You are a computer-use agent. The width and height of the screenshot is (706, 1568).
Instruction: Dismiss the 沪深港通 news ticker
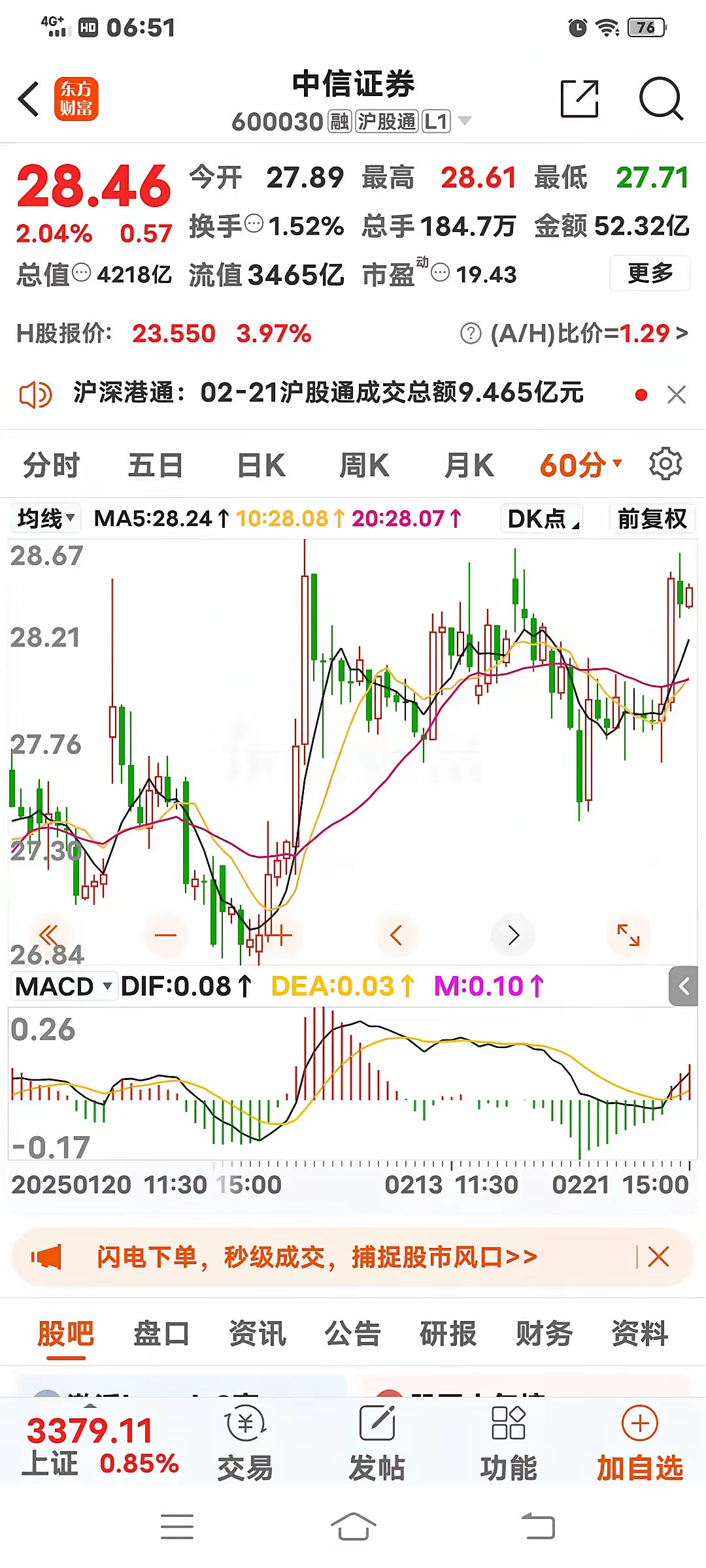[677, 395]
